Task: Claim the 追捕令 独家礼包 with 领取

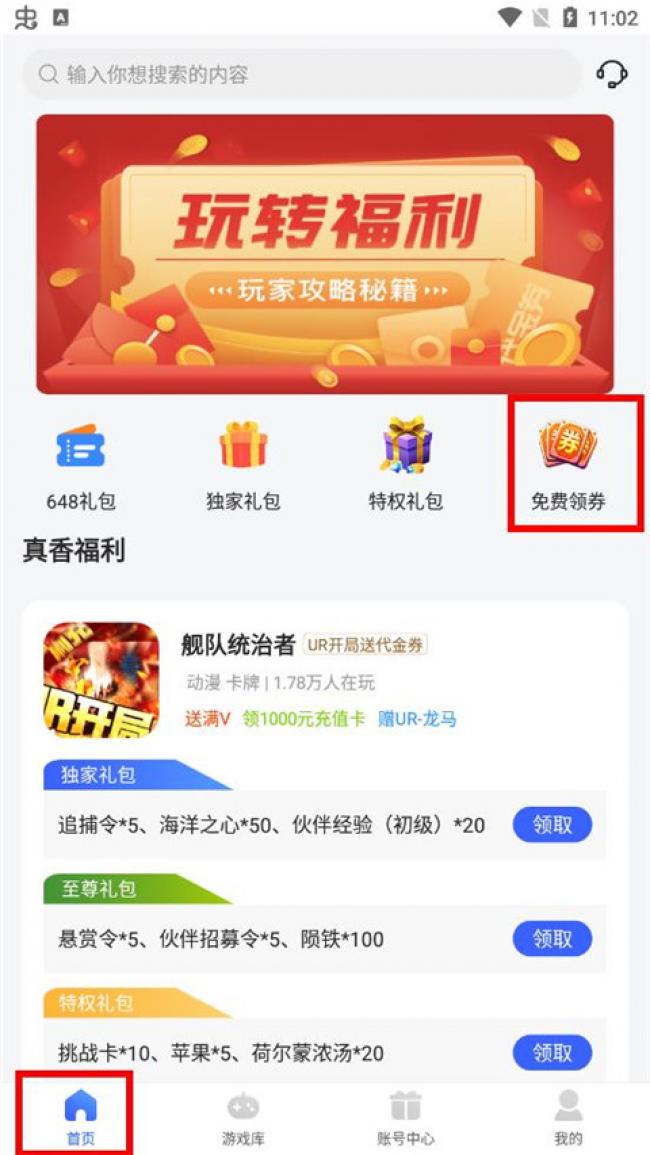Action: click(x=553, y=825)
